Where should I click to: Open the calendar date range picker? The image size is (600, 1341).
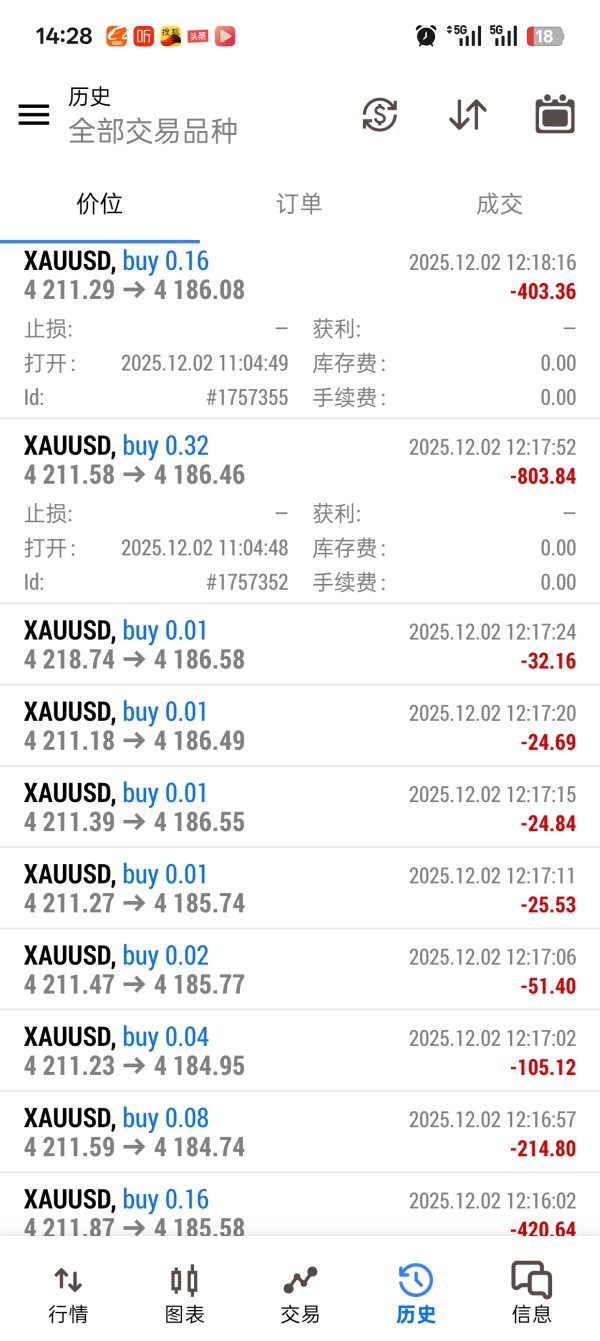click(555, 115)
